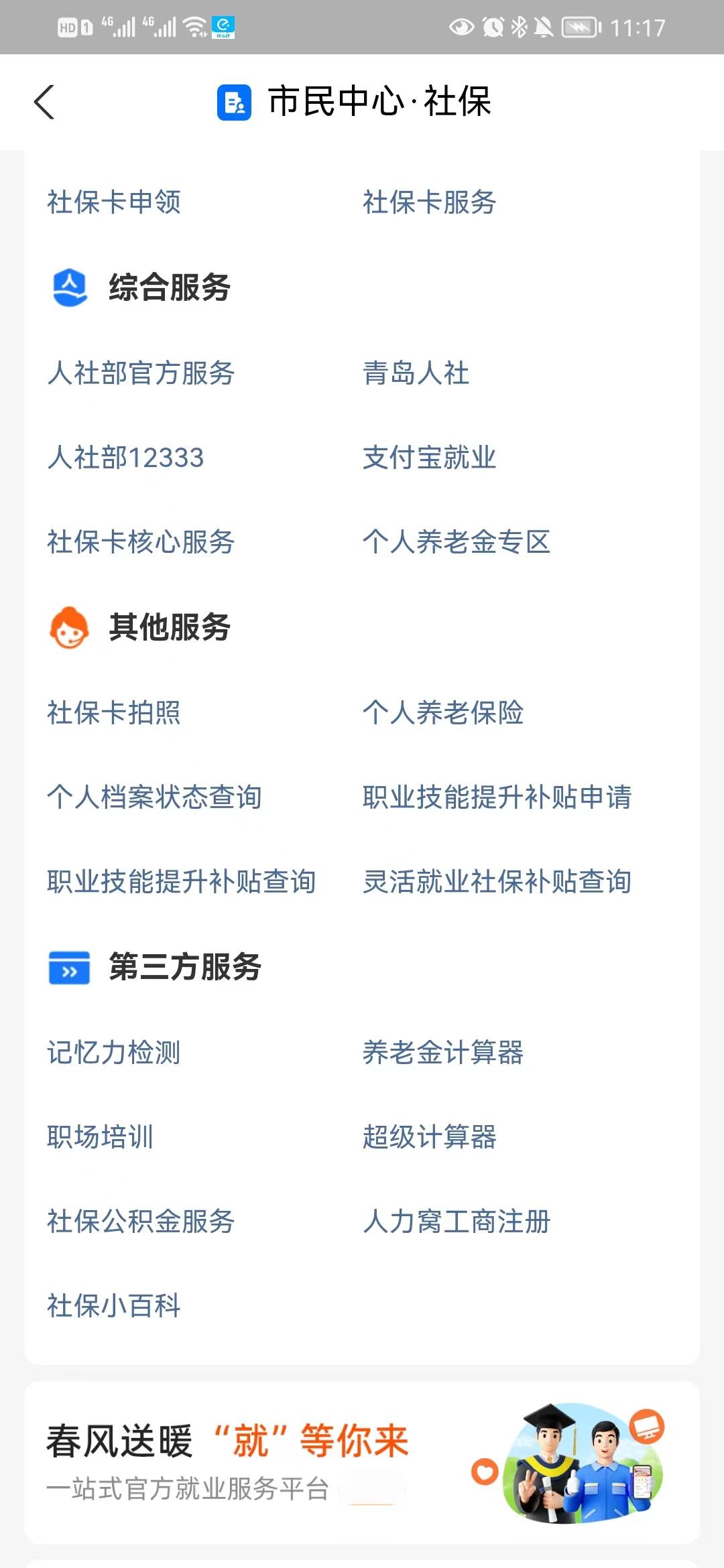Launch 养老金计算器
The height and width of the screenshot is (1568, 724).
click(442, 1053)
